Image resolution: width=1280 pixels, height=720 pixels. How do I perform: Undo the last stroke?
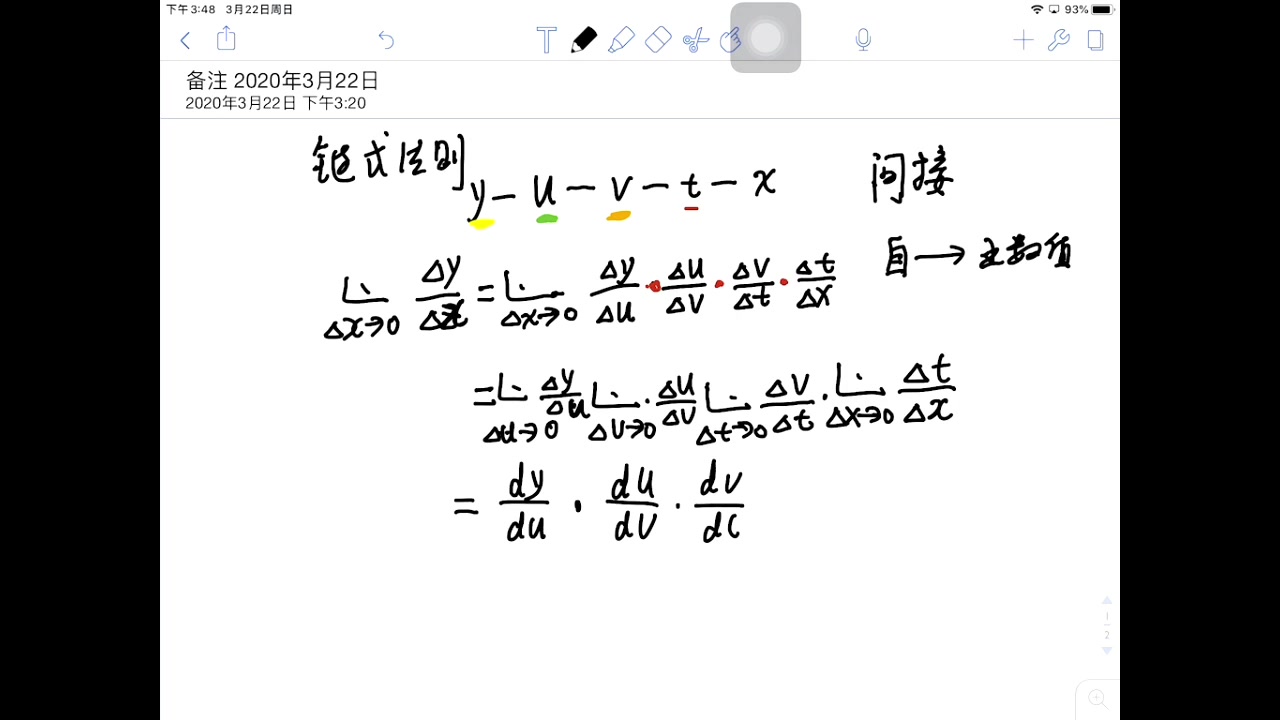pos(386,40)
